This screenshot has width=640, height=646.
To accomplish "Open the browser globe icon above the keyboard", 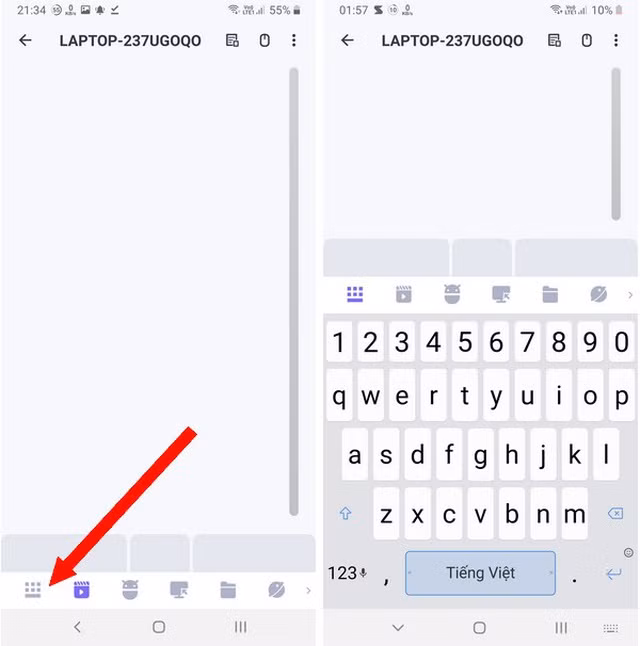I will [599, 294].
